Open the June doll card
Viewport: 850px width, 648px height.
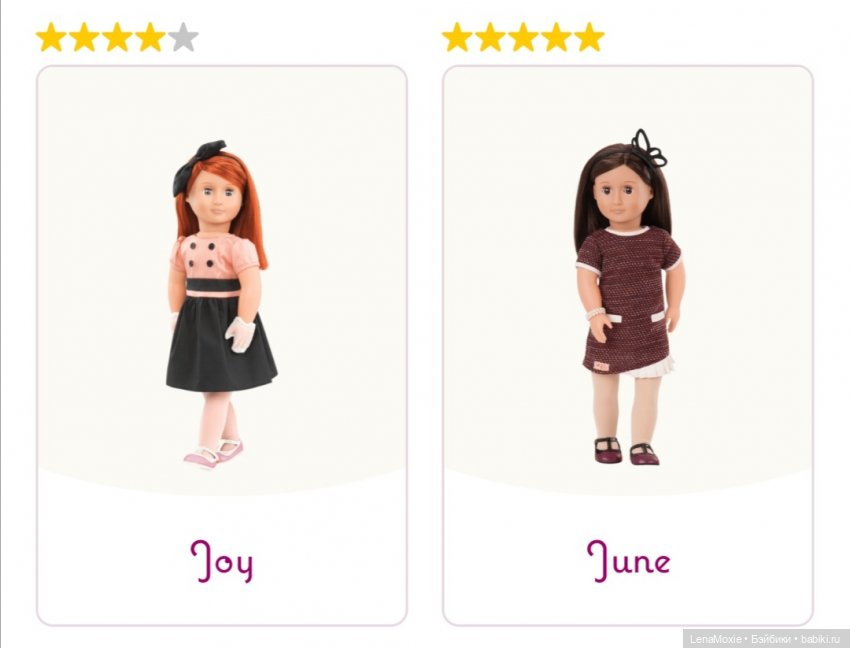pos(627,345)
